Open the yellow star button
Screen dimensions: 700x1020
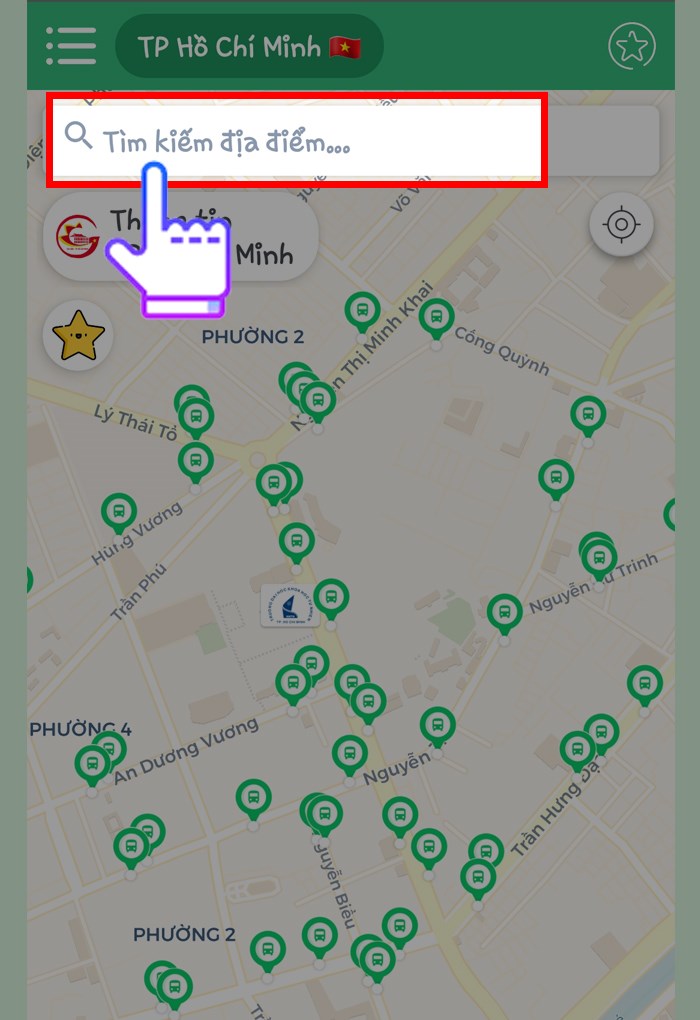pos(78,337)
